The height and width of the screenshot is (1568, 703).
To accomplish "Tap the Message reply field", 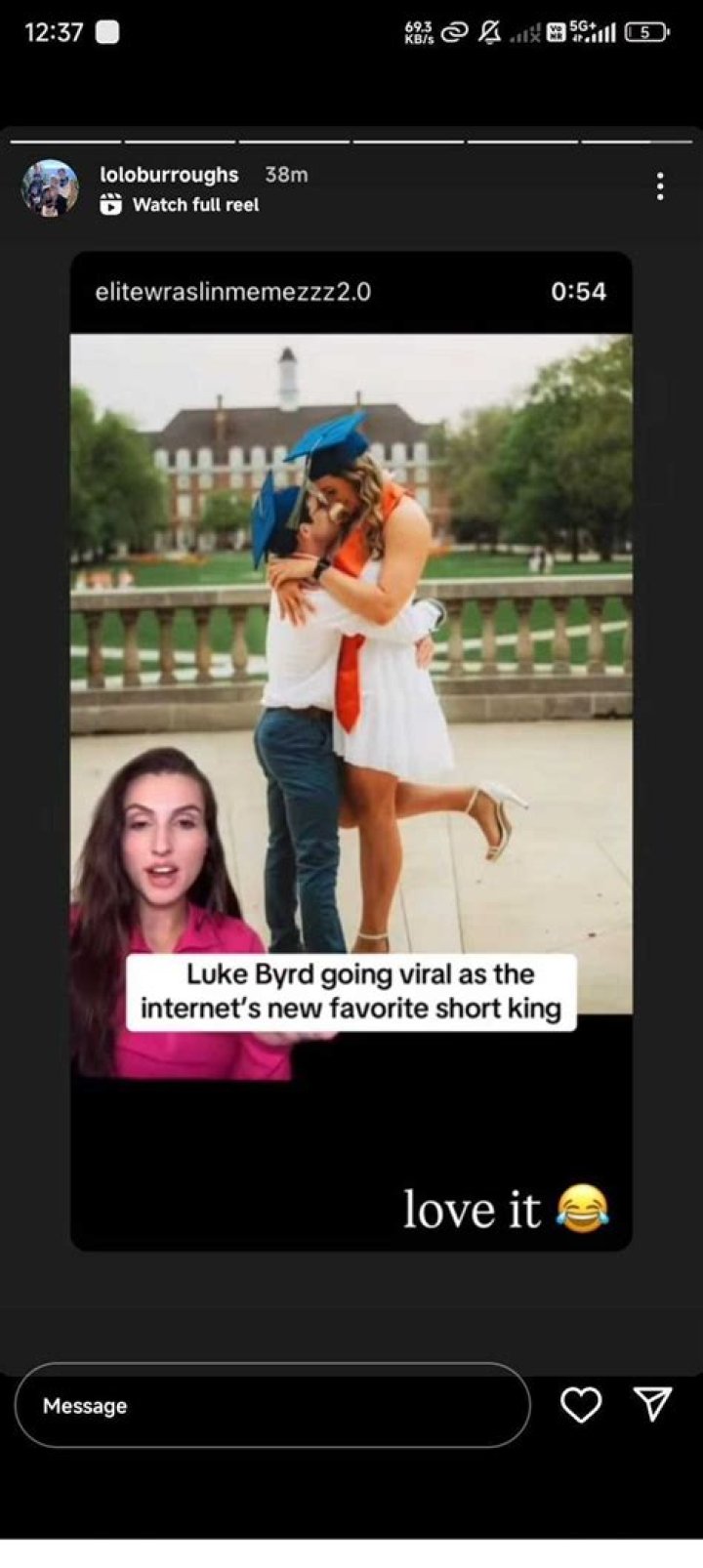I will 271,1406.
